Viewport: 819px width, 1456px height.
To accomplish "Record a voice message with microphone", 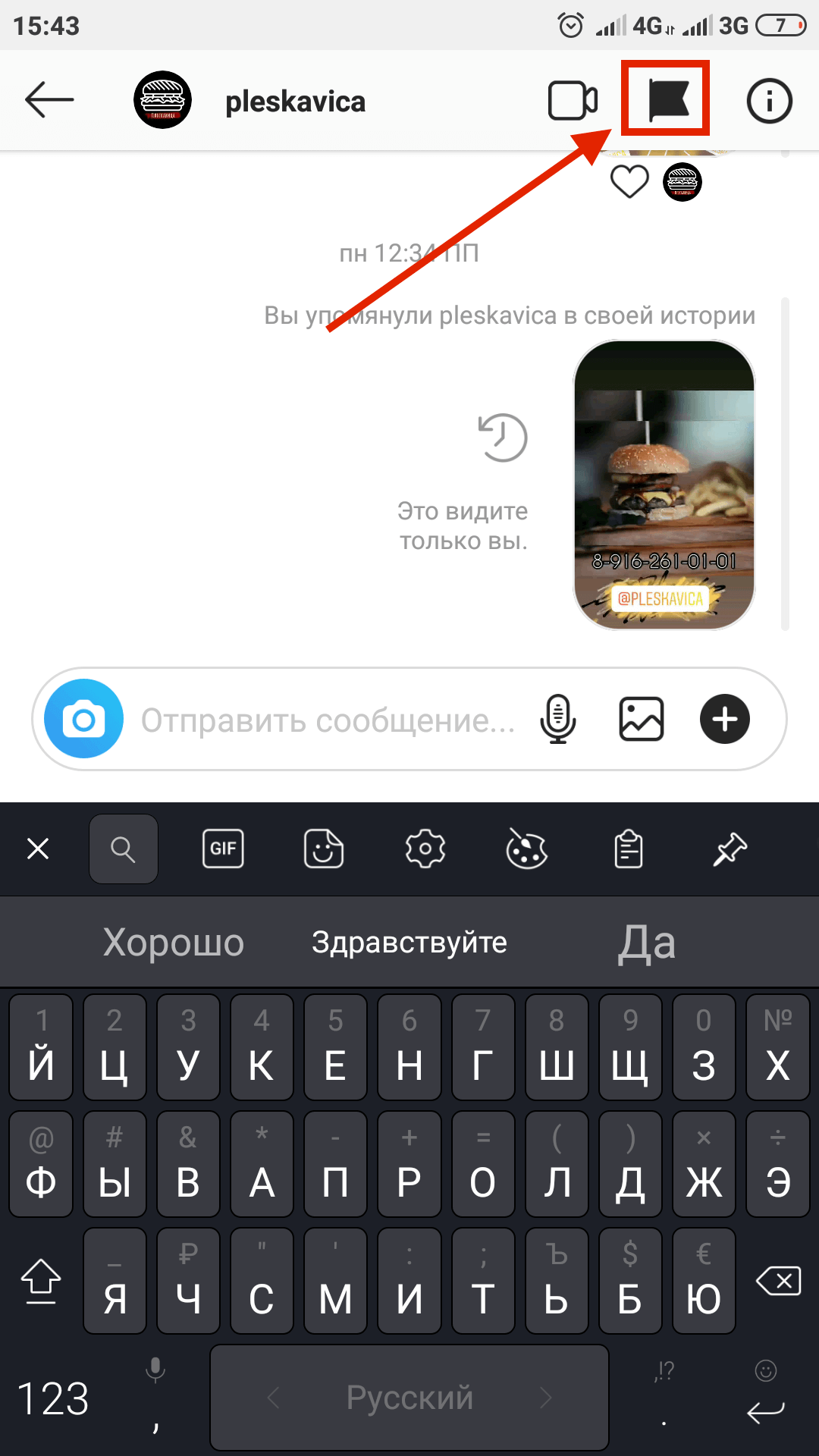I will pyautogui.click(x=558, y=719).
